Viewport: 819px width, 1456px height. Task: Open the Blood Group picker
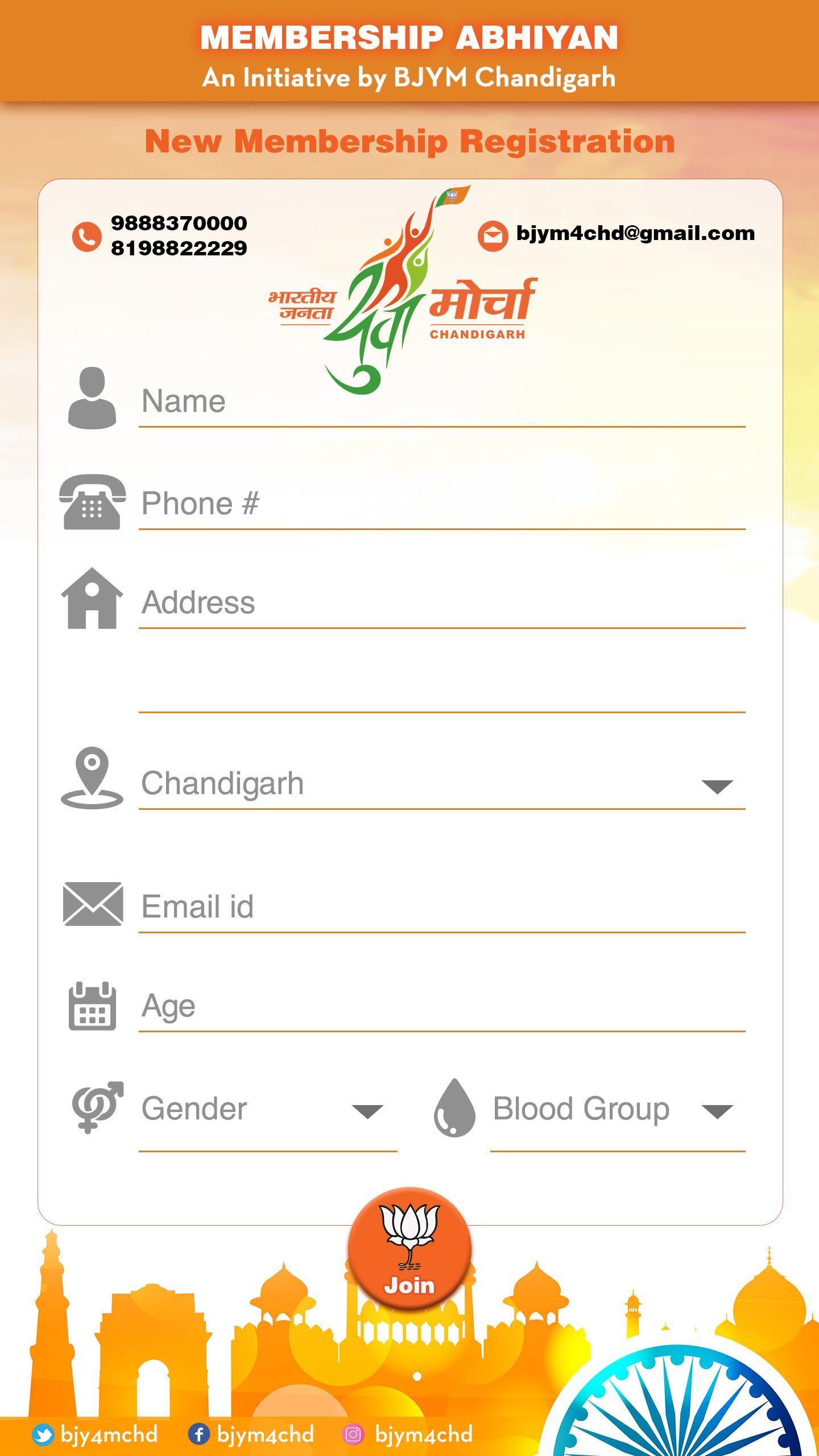tap(617, 1110)
